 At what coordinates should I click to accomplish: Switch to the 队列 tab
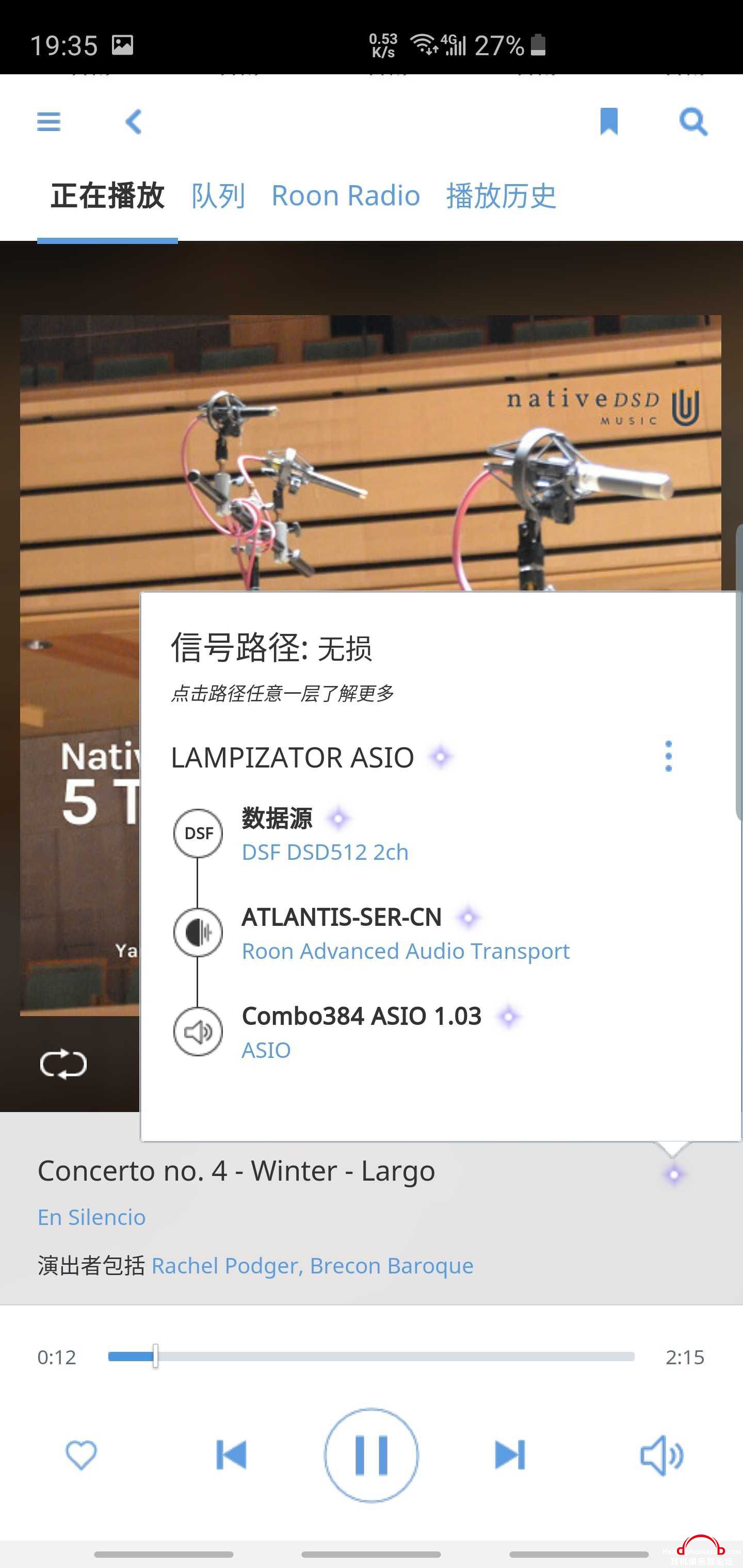[x=218, y=196]
